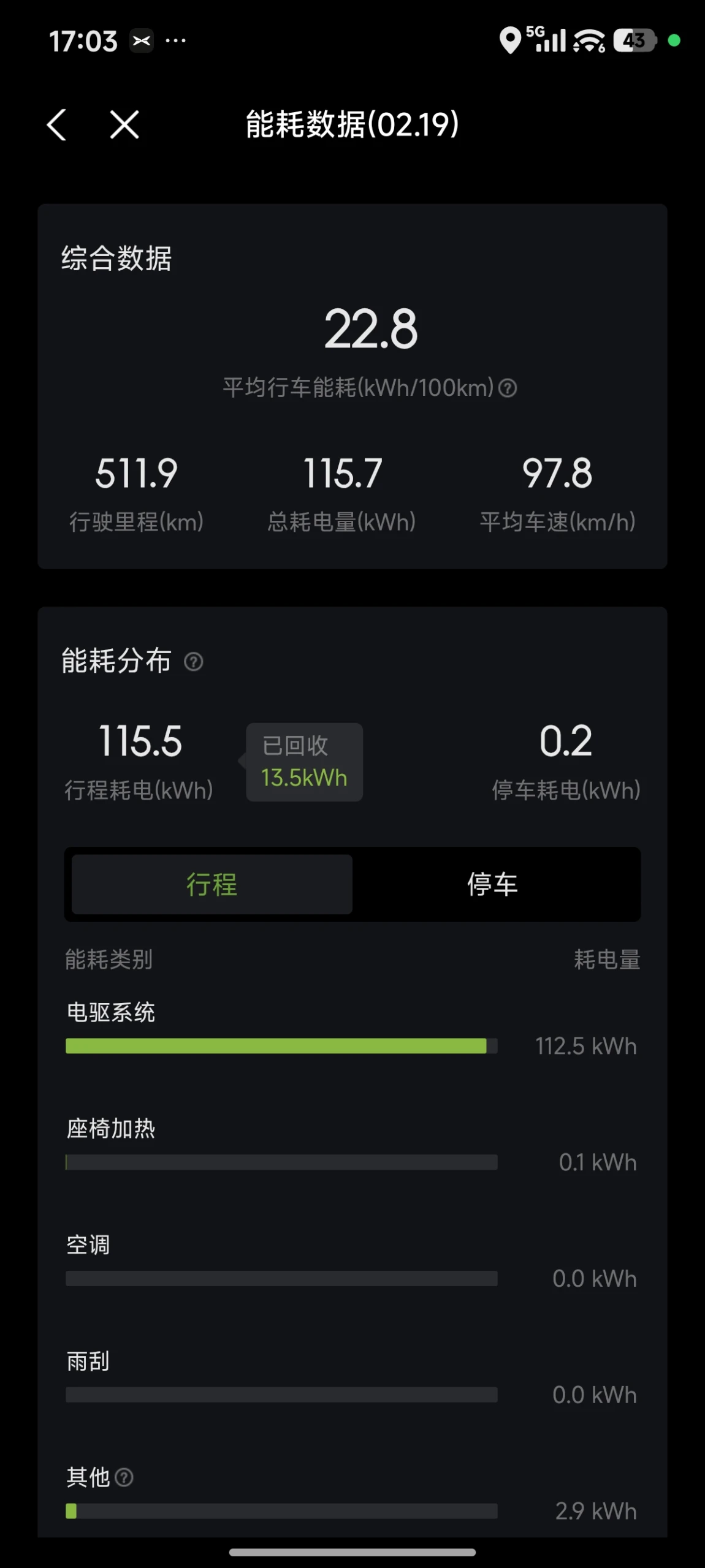This screenshot has height=1568, width=705.
Task: Switch to the 停车 tab
Action: (x=492, y=884)
